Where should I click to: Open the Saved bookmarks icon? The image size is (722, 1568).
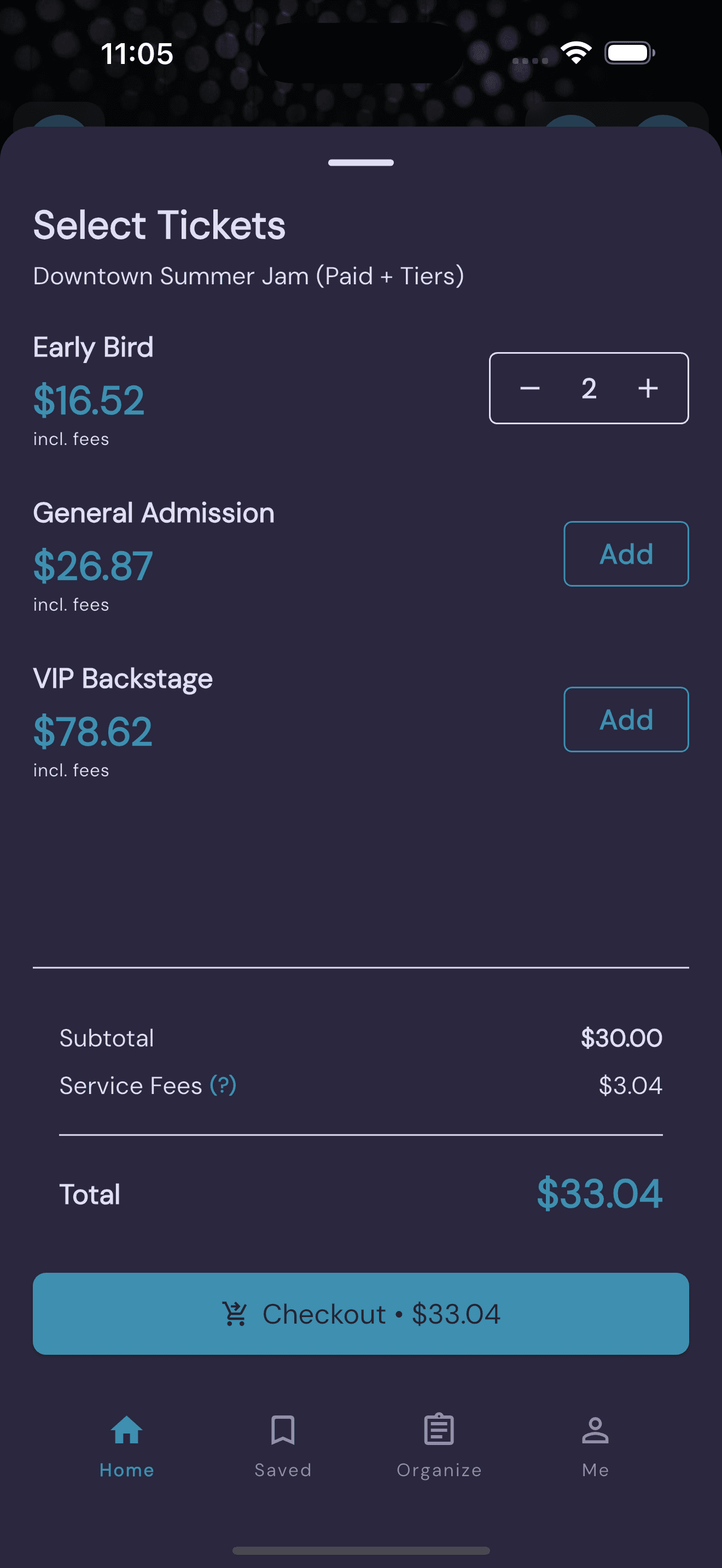[x=283, y=1429]
